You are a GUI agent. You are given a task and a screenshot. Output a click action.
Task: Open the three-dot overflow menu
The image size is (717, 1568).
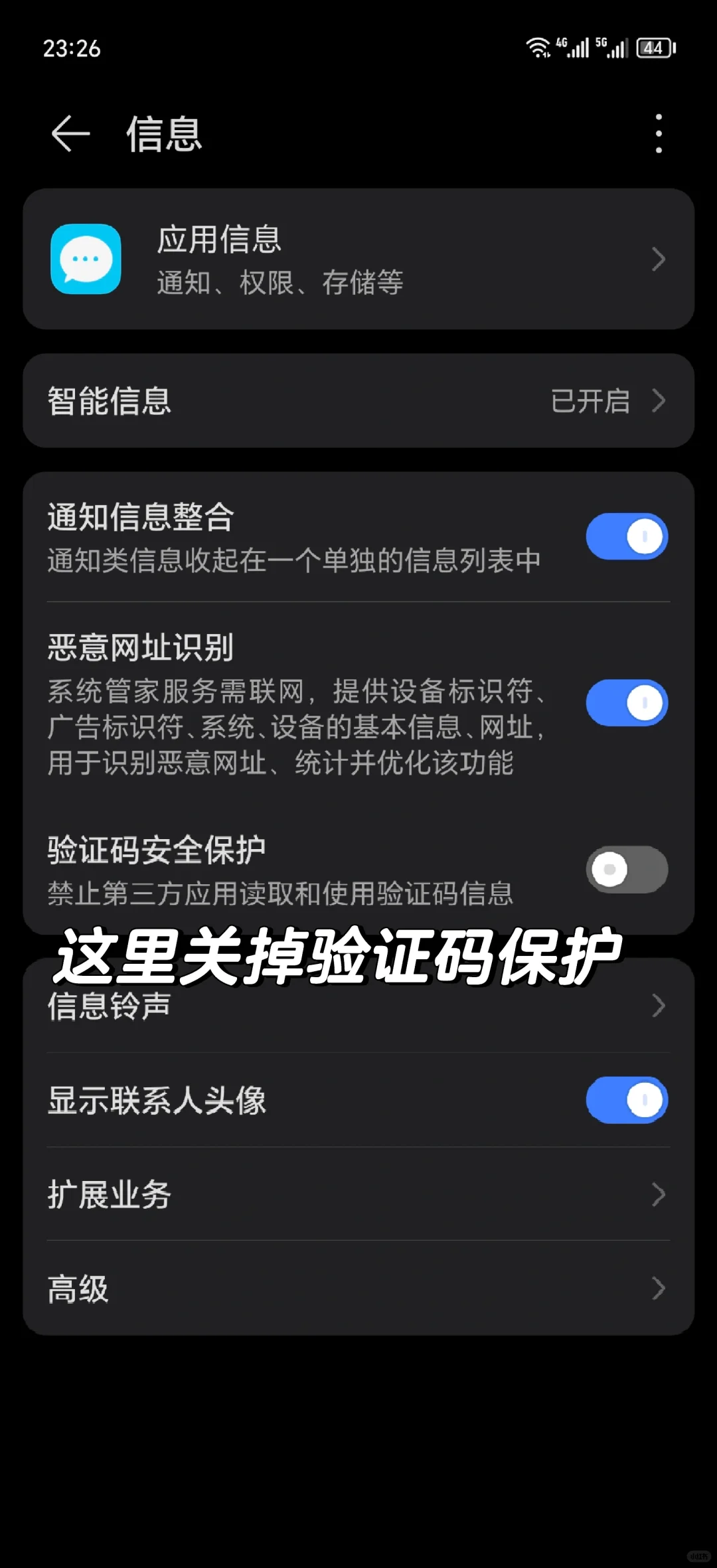(x=658, y=133)
